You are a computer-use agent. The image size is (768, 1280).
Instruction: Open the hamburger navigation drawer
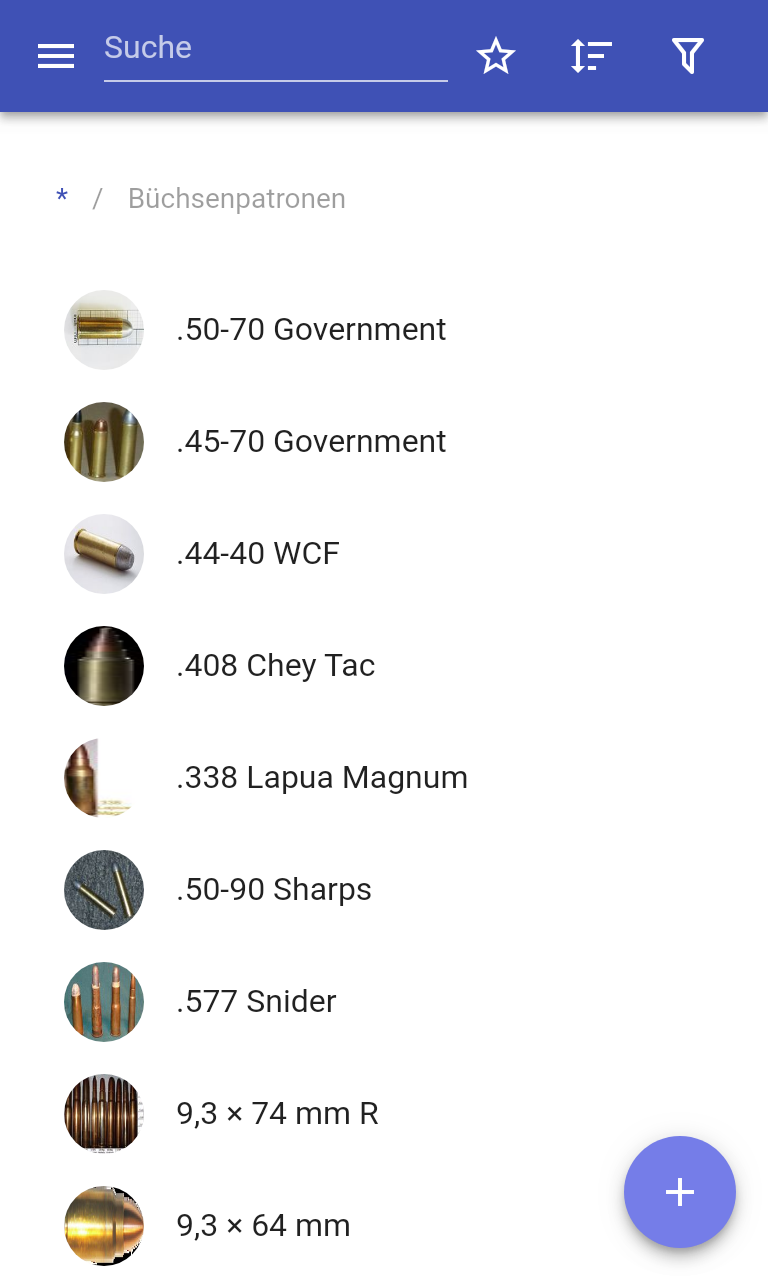click(x=56, y=57)
